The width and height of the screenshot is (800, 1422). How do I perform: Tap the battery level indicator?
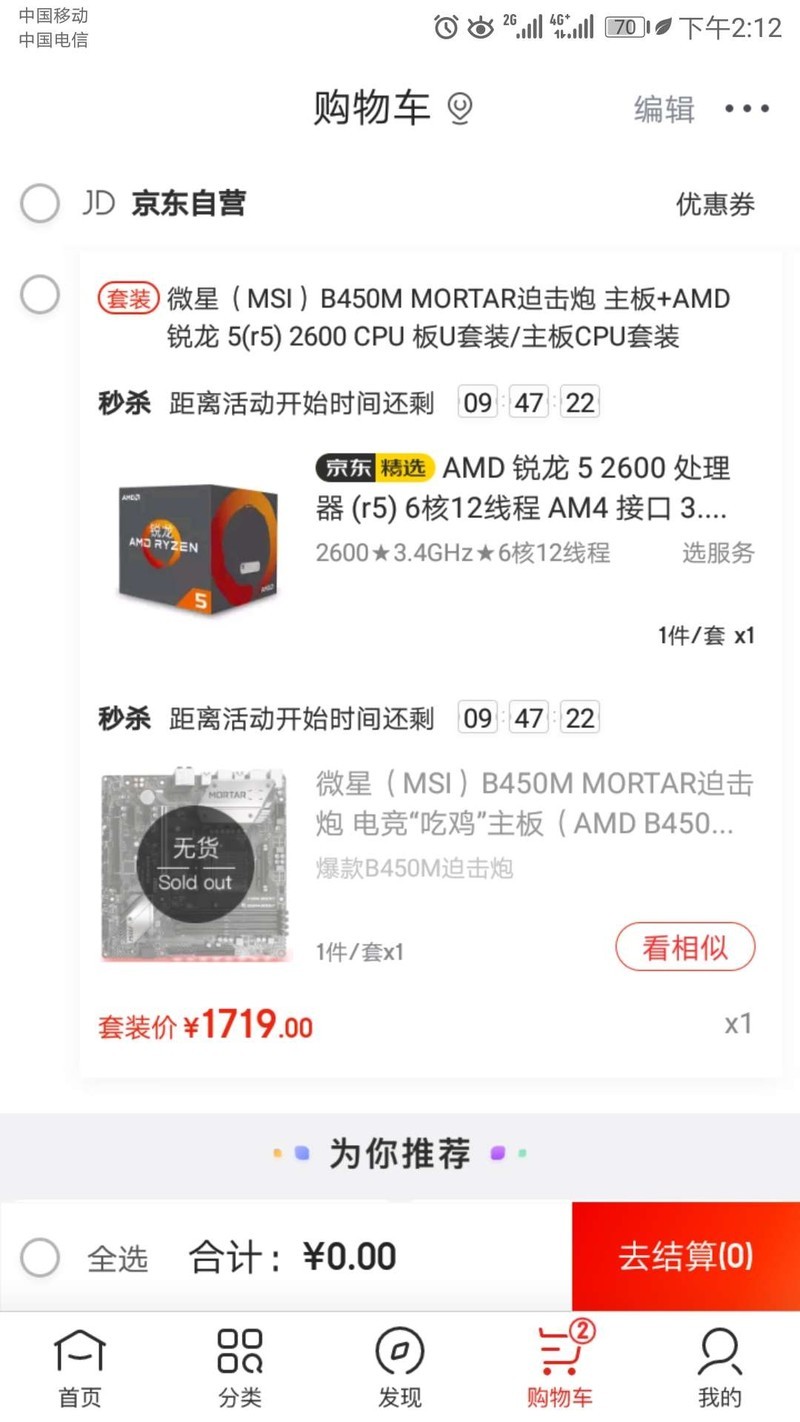pyautogui.click(x=625, y=27)
